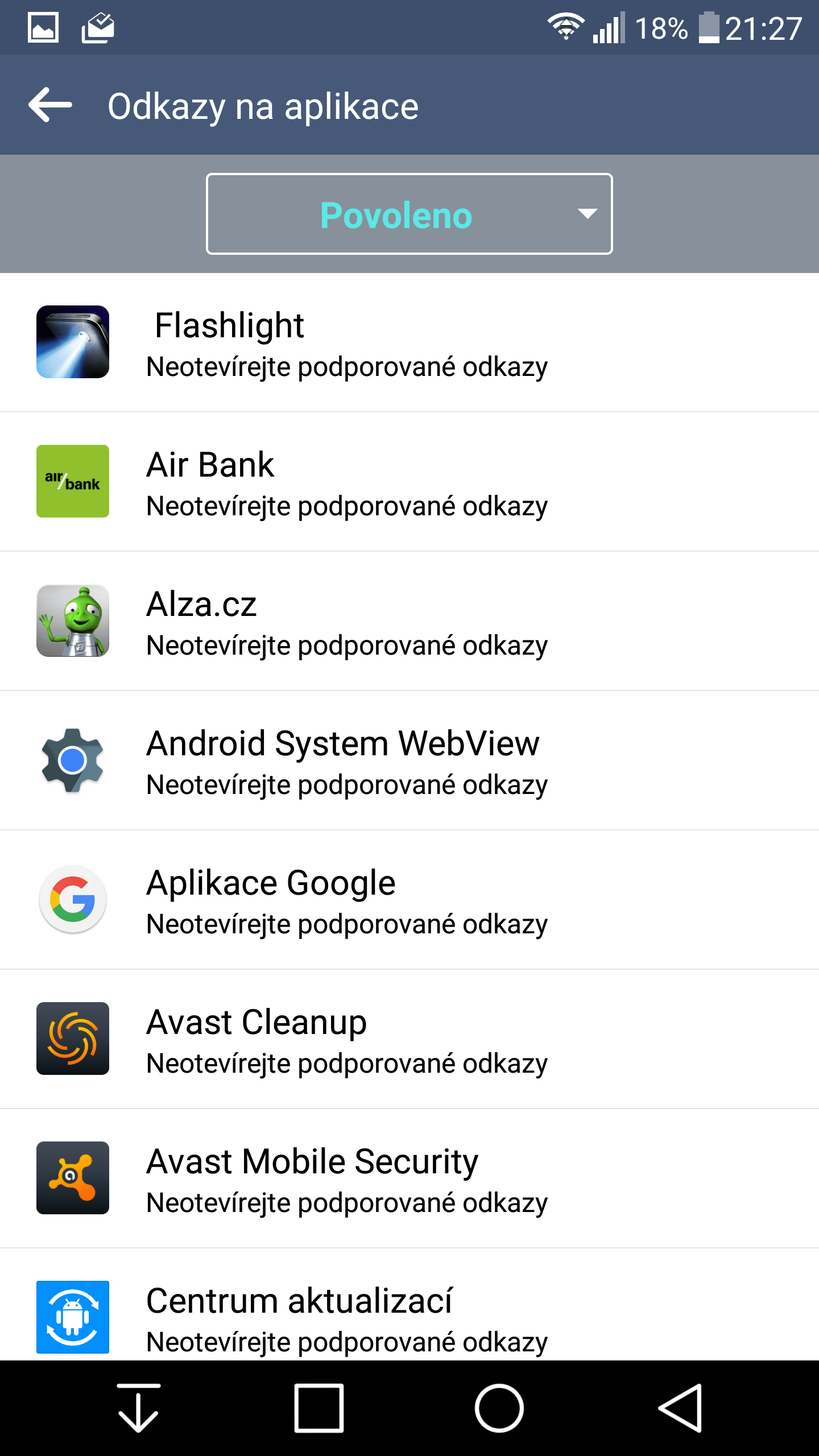Go to the home screen

point(499,1408)
